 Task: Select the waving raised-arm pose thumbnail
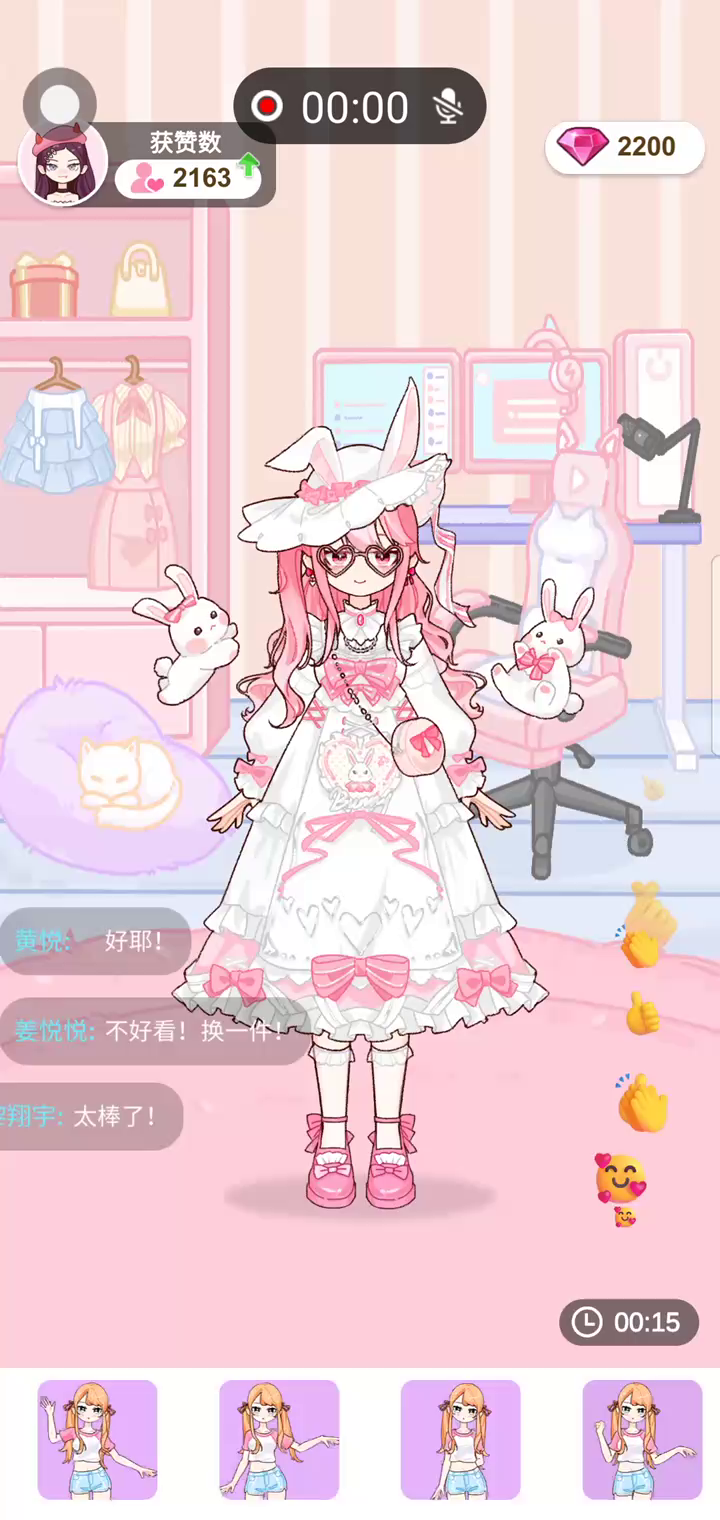point(98,1439)
